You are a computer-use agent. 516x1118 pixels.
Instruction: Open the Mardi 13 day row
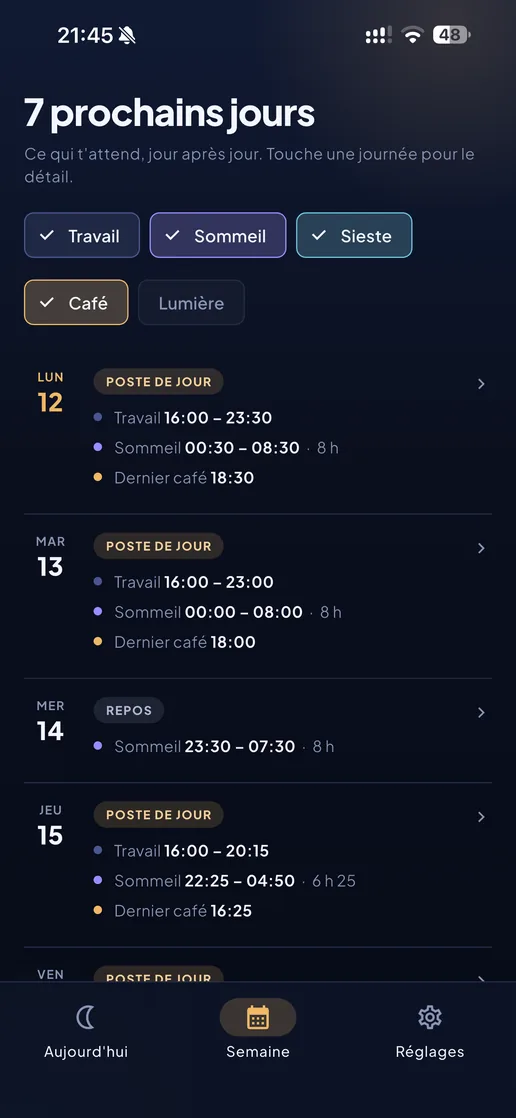pyautogui.click(x=258, y=596)
